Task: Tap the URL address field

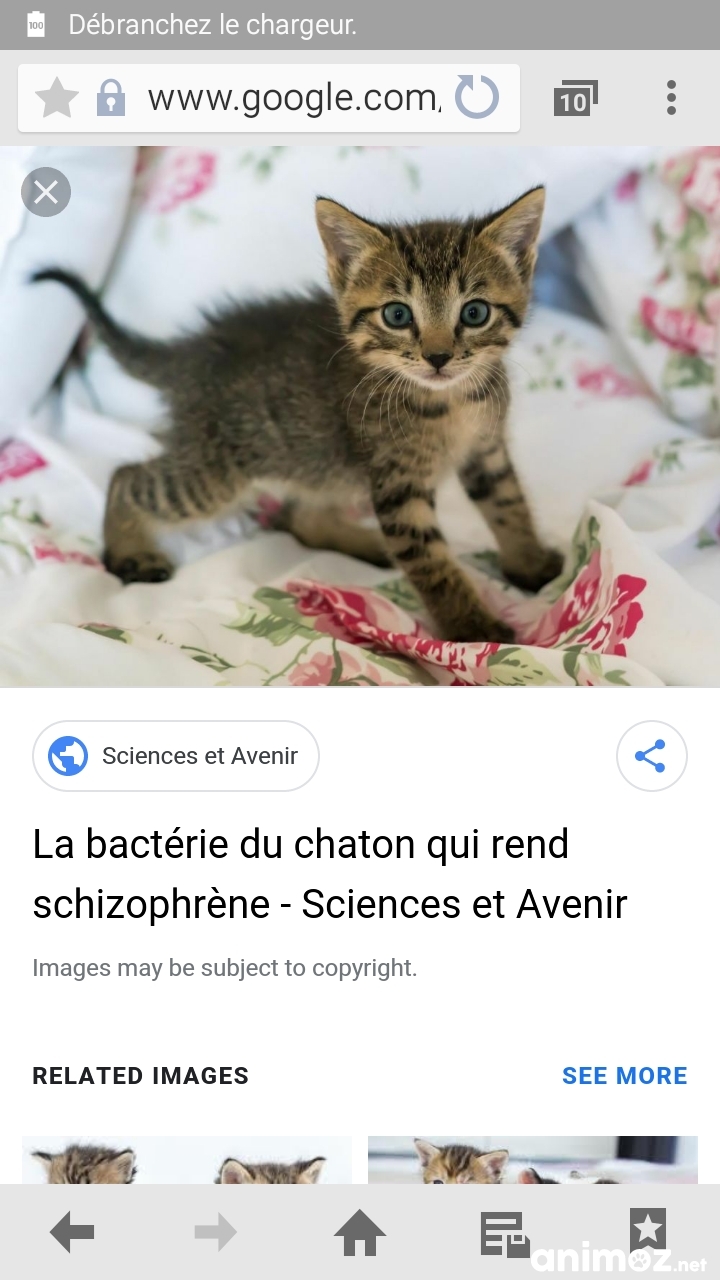Action: pyautogui.click(x=294, y=98)
